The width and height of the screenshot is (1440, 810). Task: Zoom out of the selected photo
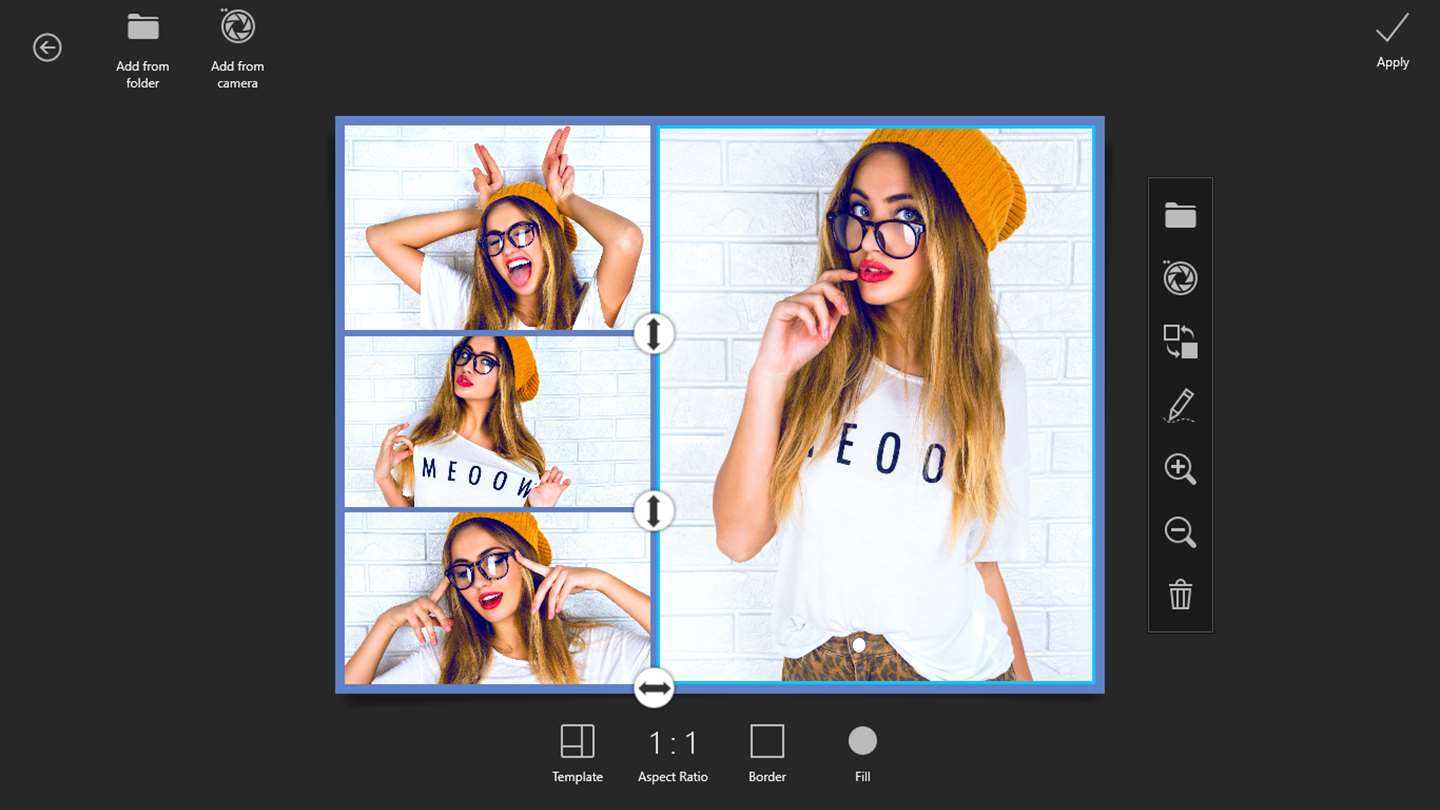coord(1180,532)
